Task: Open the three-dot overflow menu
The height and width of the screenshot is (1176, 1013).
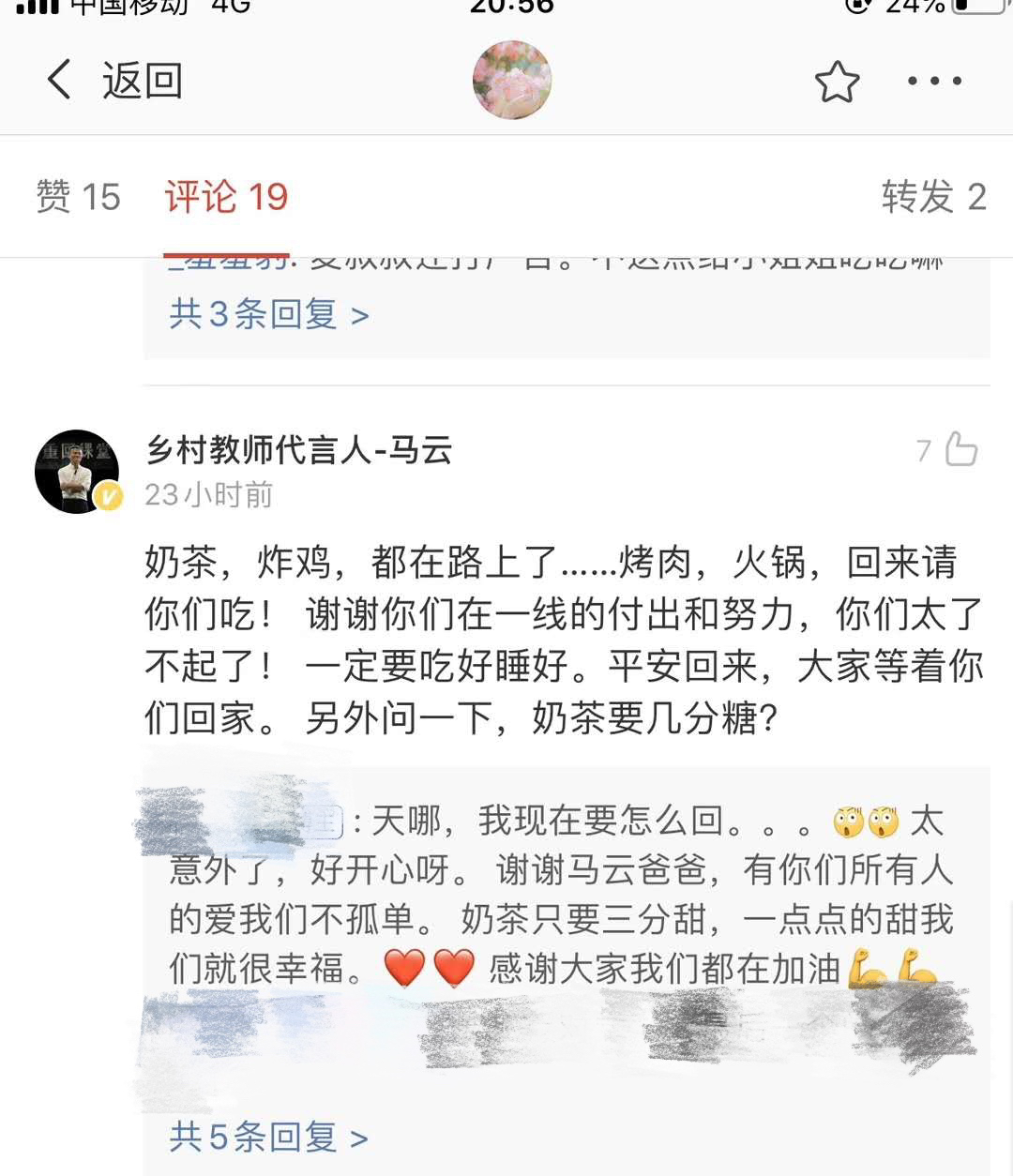Action: (934, 82)
